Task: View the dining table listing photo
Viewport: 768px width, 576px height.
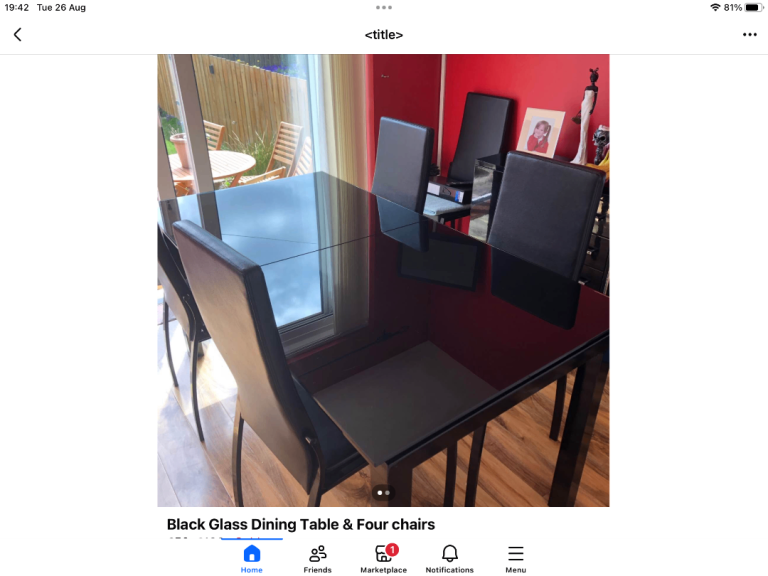Action: pos(383,280)
